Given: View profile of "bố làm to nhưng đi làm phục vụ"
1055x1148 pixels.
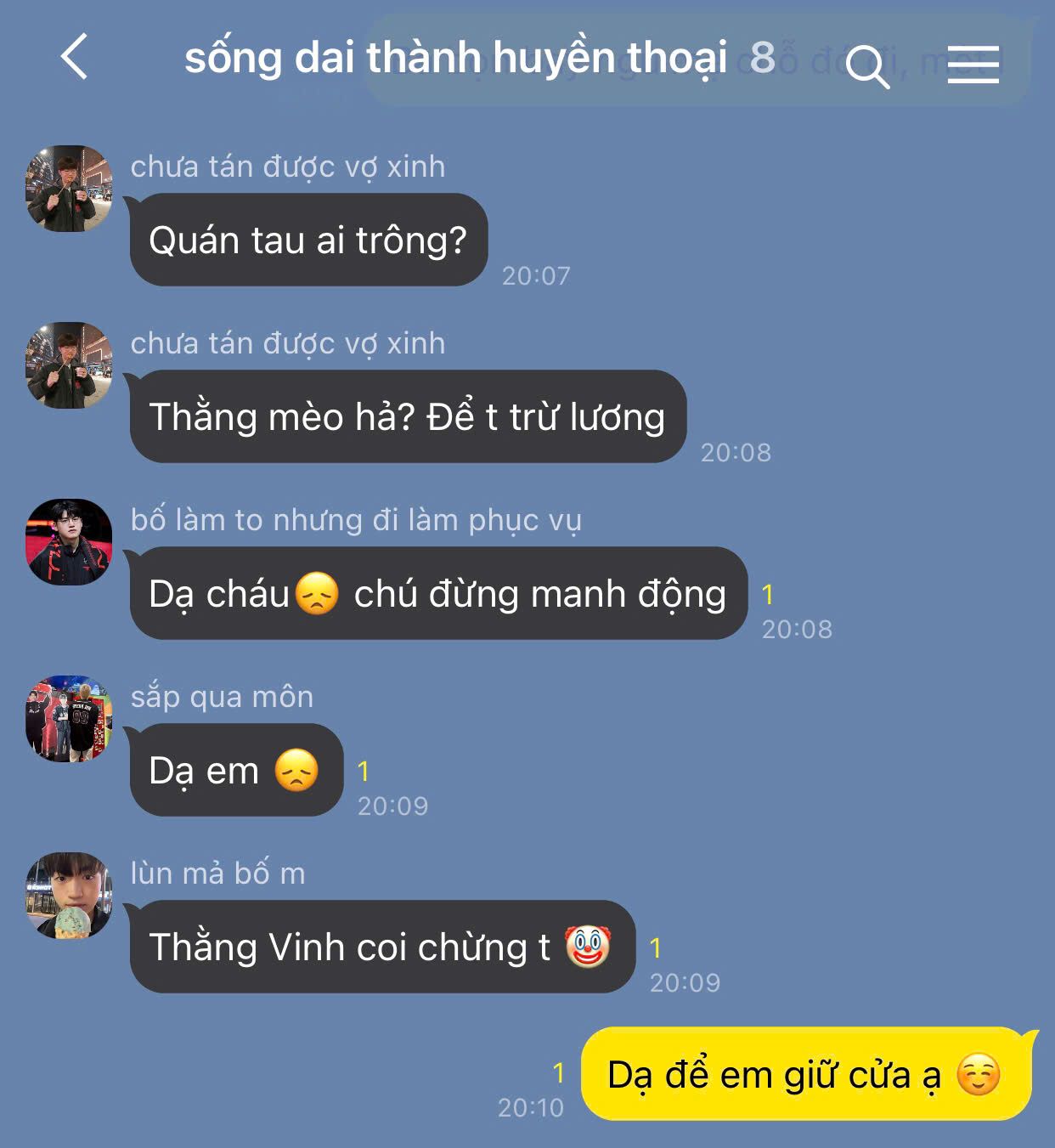Looking at the screenshot, I should [x=69, y=542].
